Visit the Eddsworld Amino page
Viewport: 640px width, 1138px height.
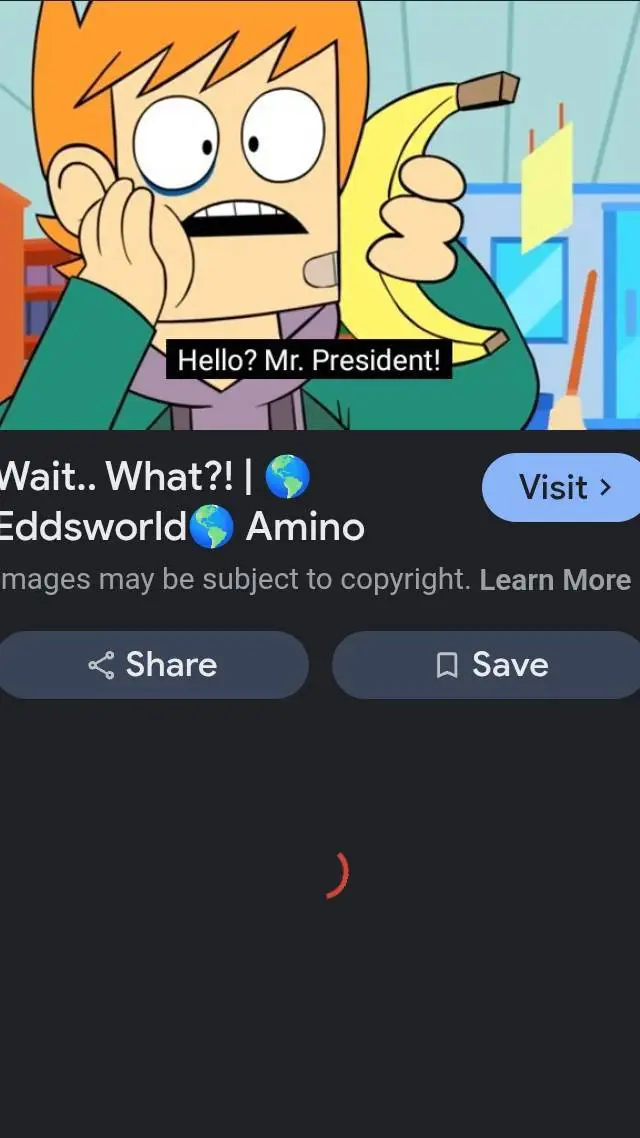(x=562, y=487)
